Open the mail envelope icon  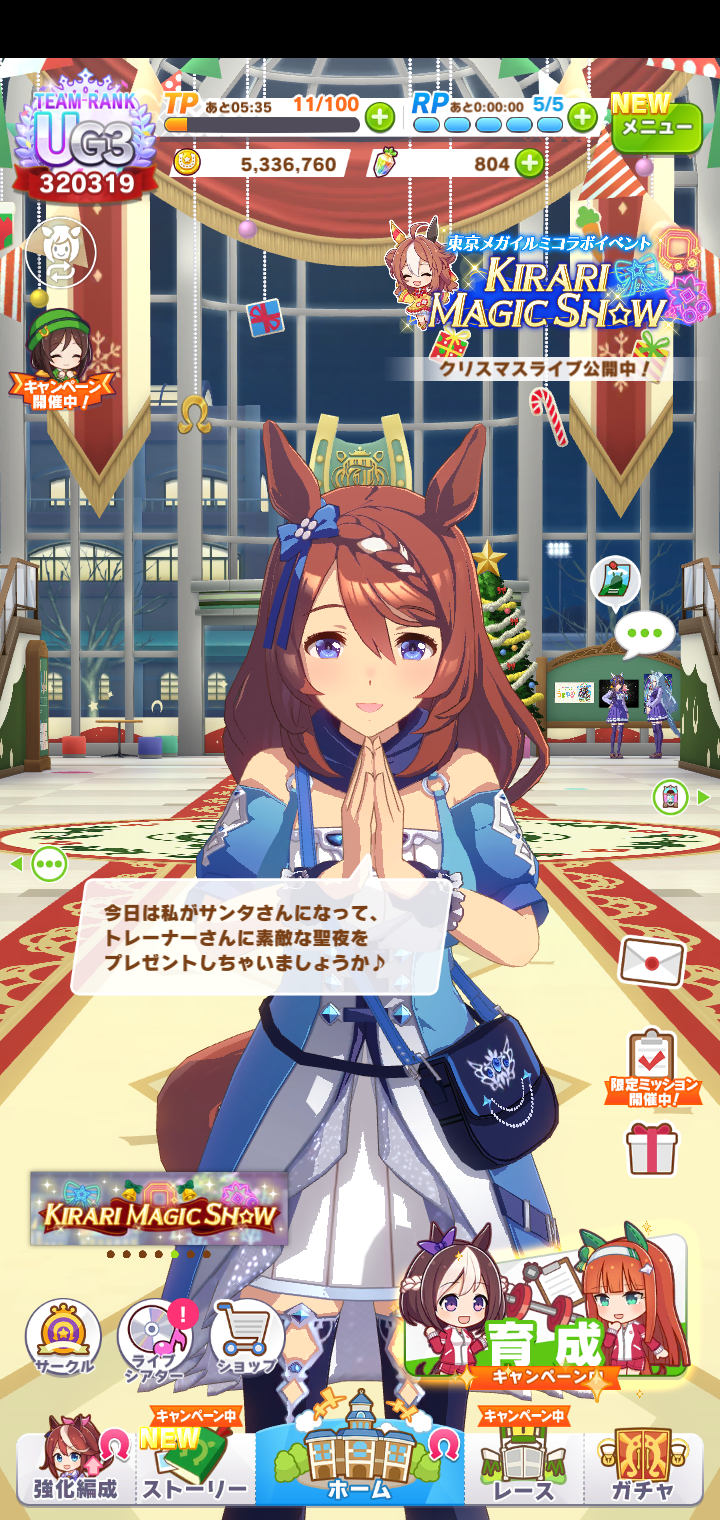point(652,962)
